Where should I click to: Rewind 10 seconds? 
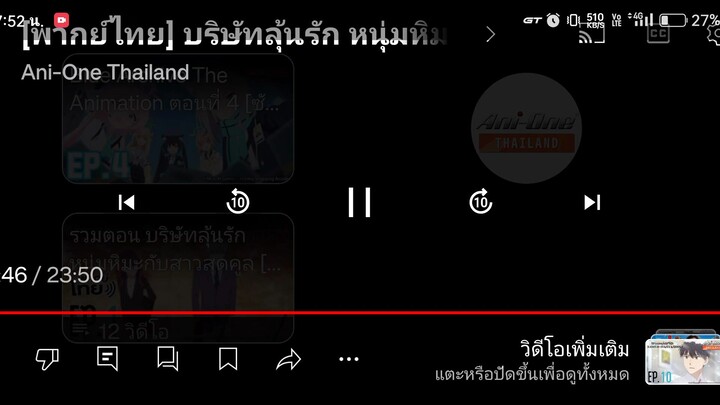[x=237, y=202]
